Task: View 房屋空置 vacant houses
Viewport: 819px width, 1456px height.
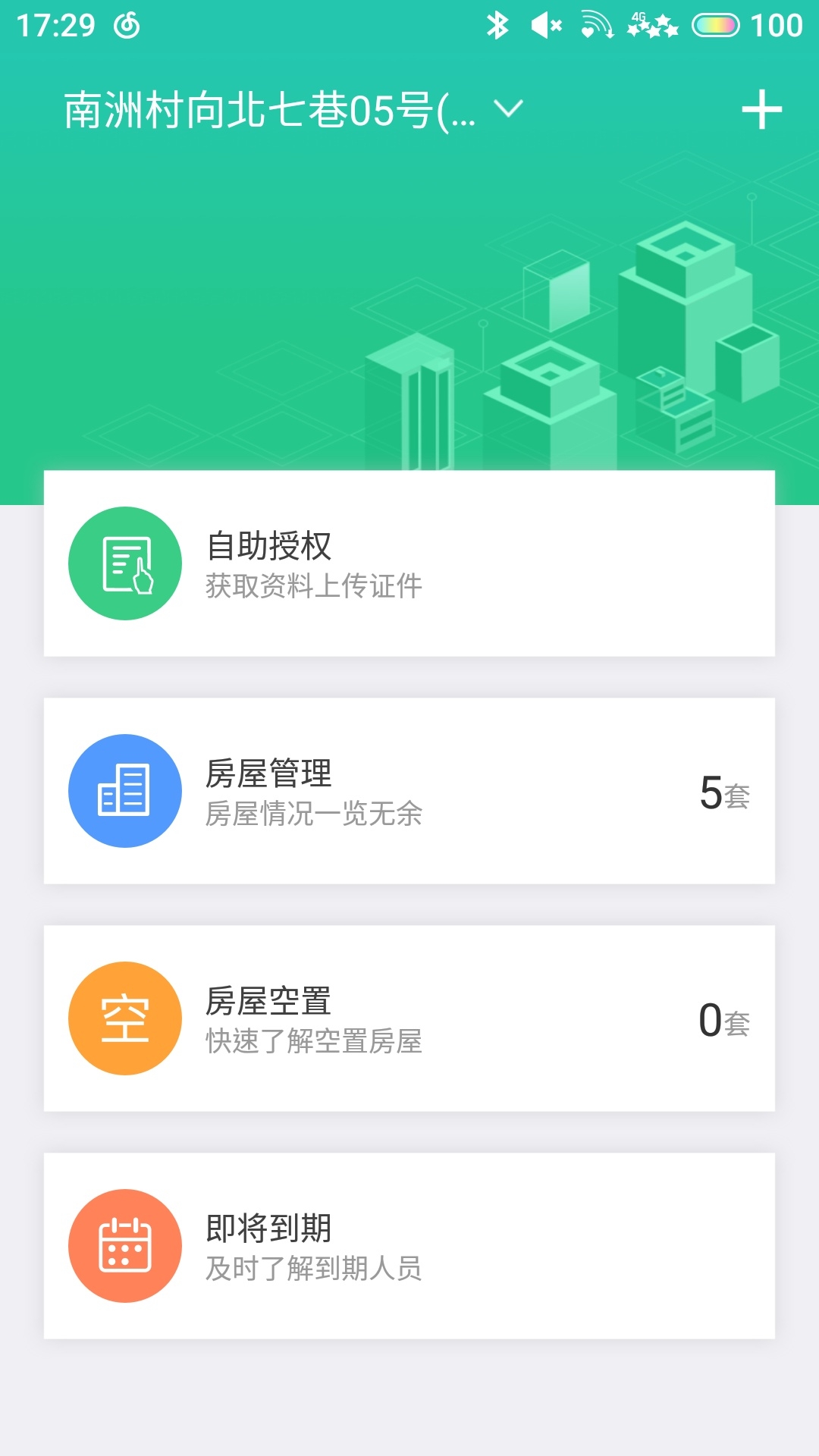Action: tap(409, 1018)
